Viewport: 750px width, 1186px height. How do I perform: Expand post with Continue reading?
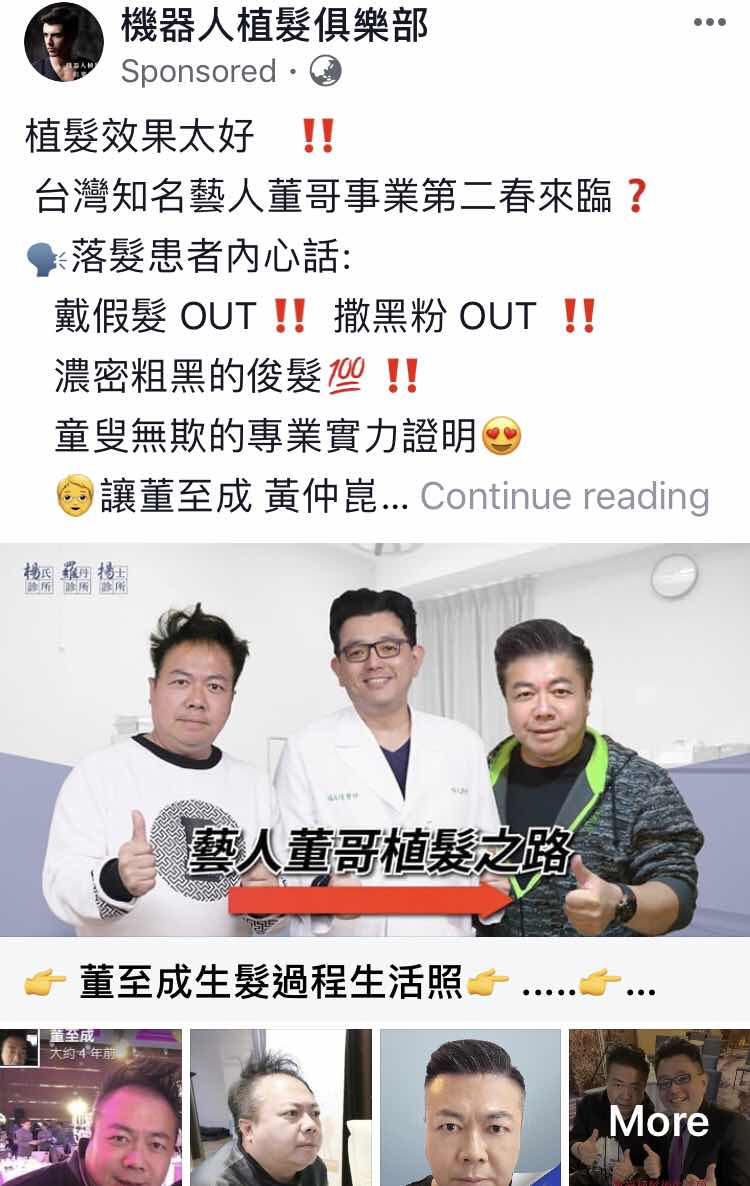coord(564,496)
